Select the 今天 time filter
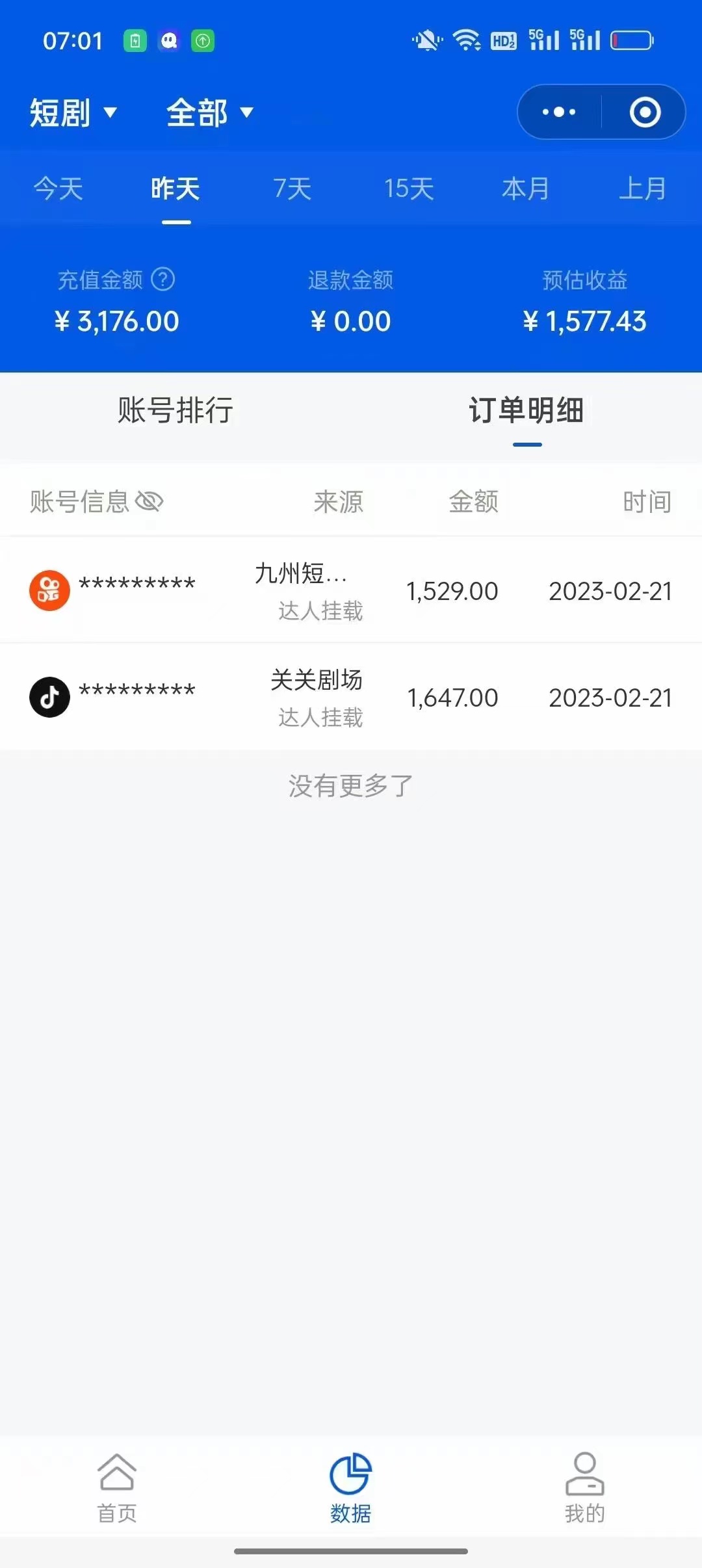This screenshot has height=1568, width=702. tap(57, 189)
